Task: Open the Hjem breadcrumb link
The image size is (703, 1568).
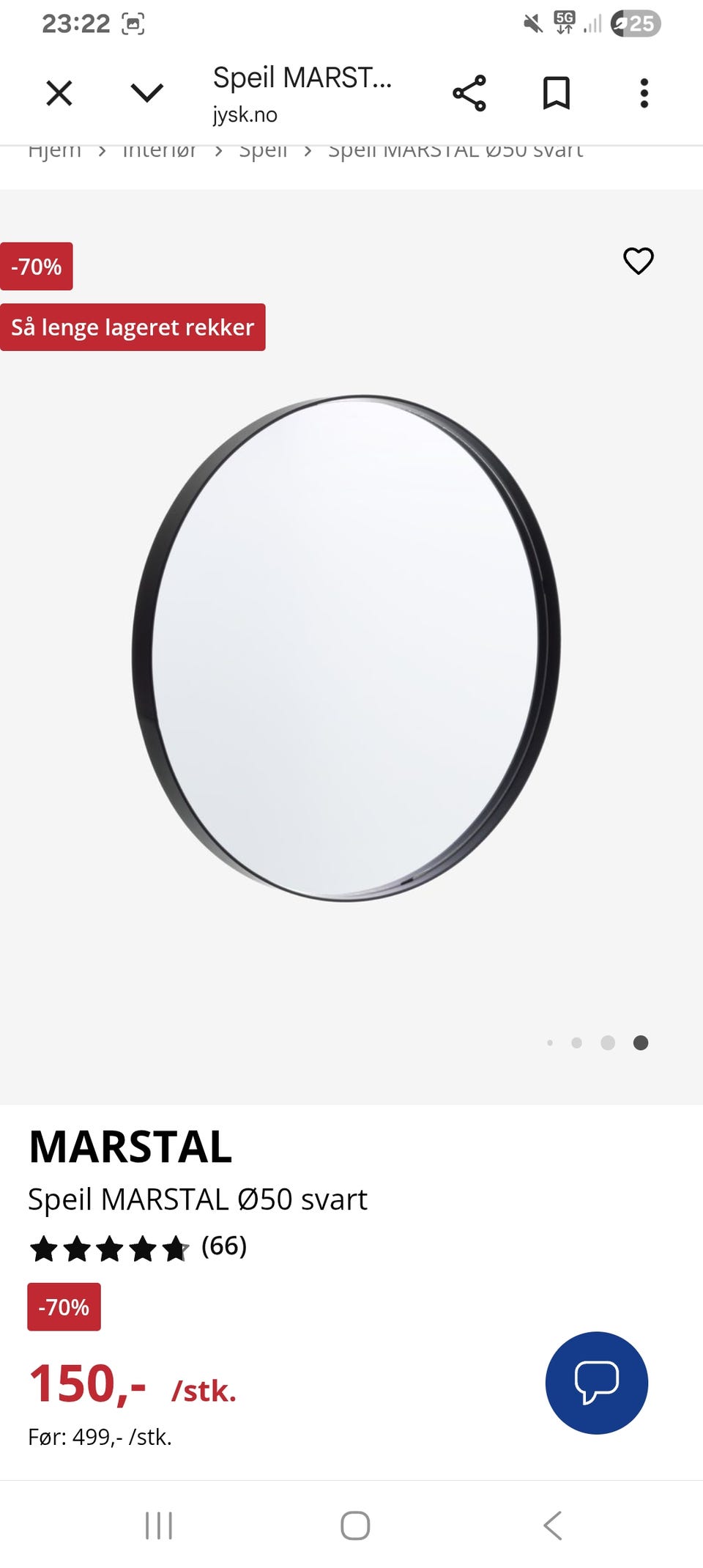Action: [x=55, y=151]
